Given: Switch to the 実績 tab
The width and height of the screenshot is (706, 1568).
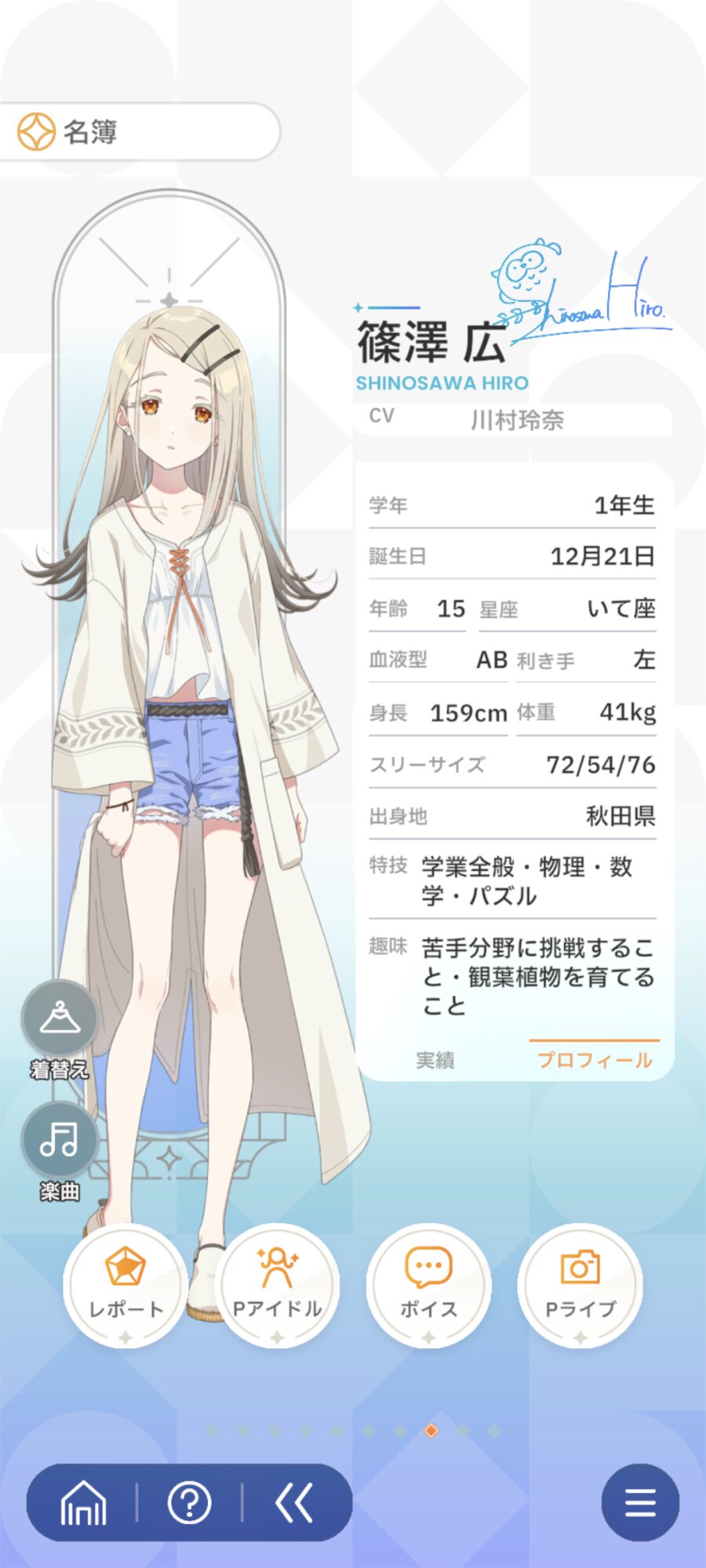Looking at the screenshot, I should tap(435, 1060).
